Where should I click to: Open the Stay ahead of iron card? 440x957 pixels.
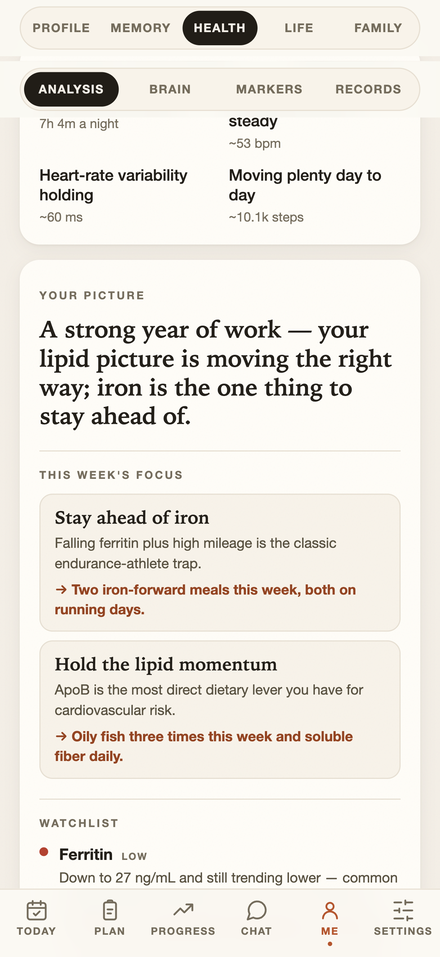[x=220, y=563]
